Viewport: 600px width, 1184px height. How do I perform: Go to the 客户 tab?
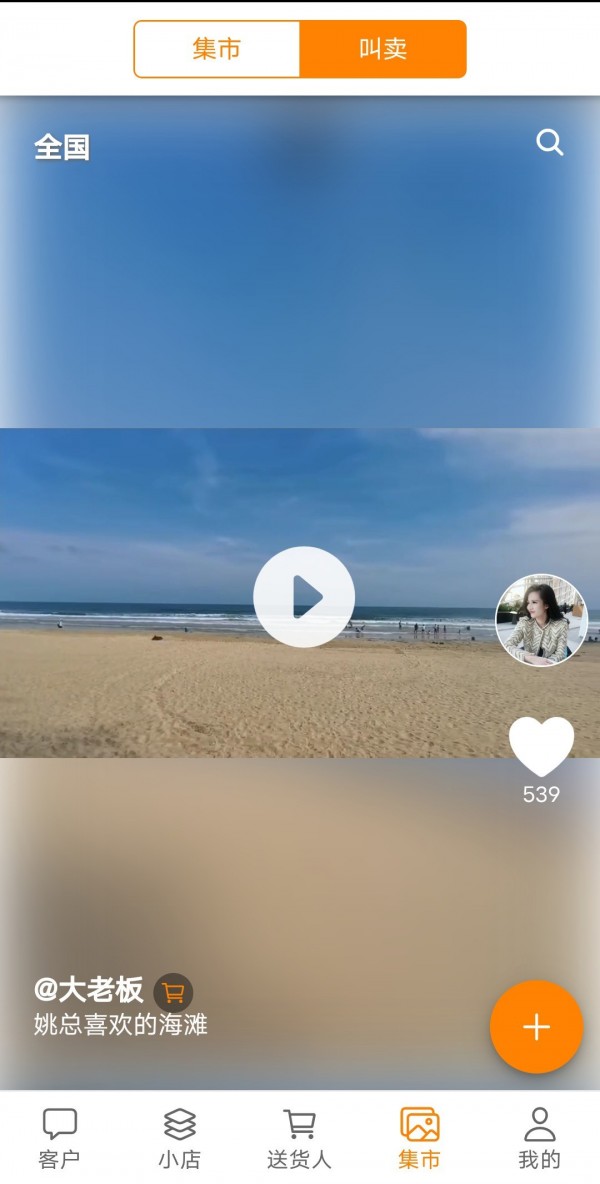pyautogui.click(x=59, y=1138)
